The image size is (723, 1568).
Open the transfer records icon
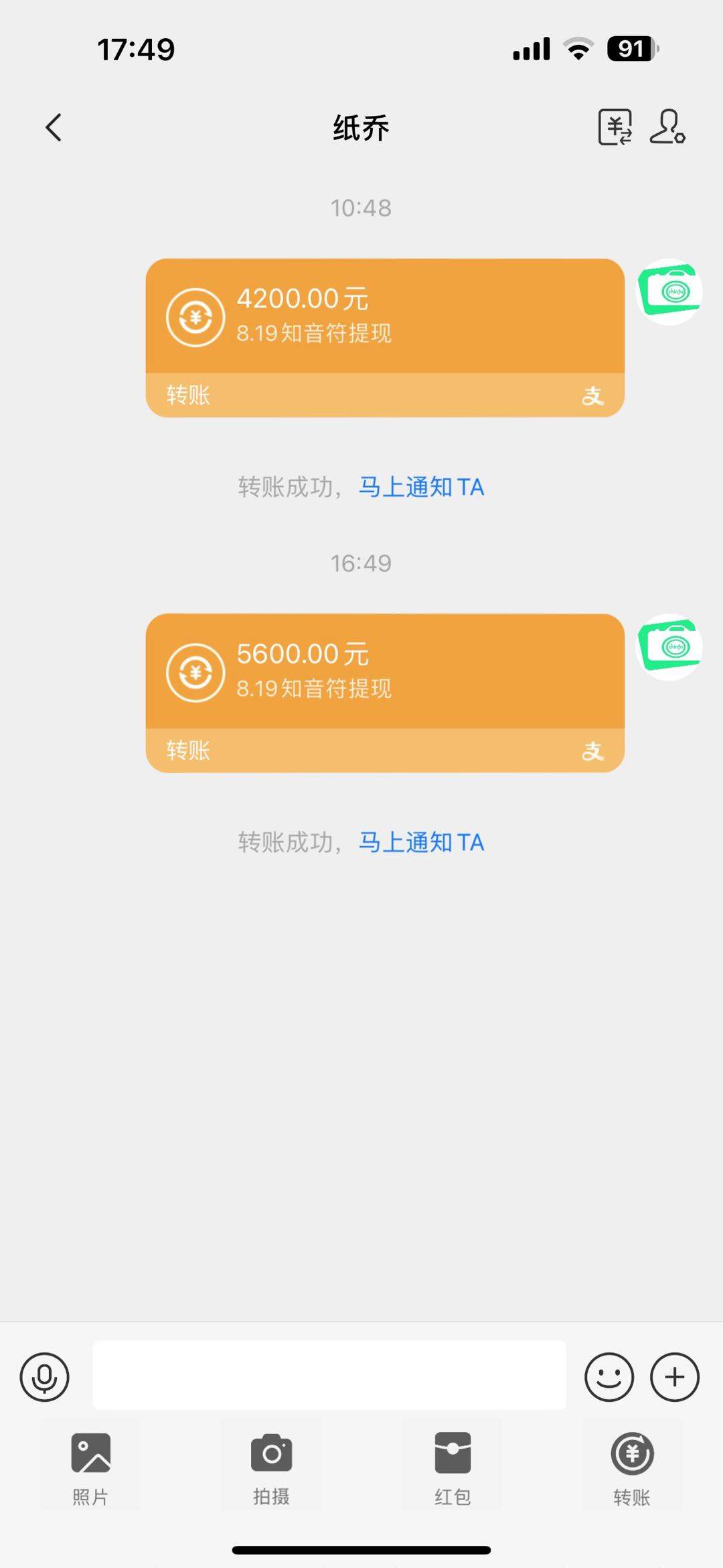click(x=615, y=127)
